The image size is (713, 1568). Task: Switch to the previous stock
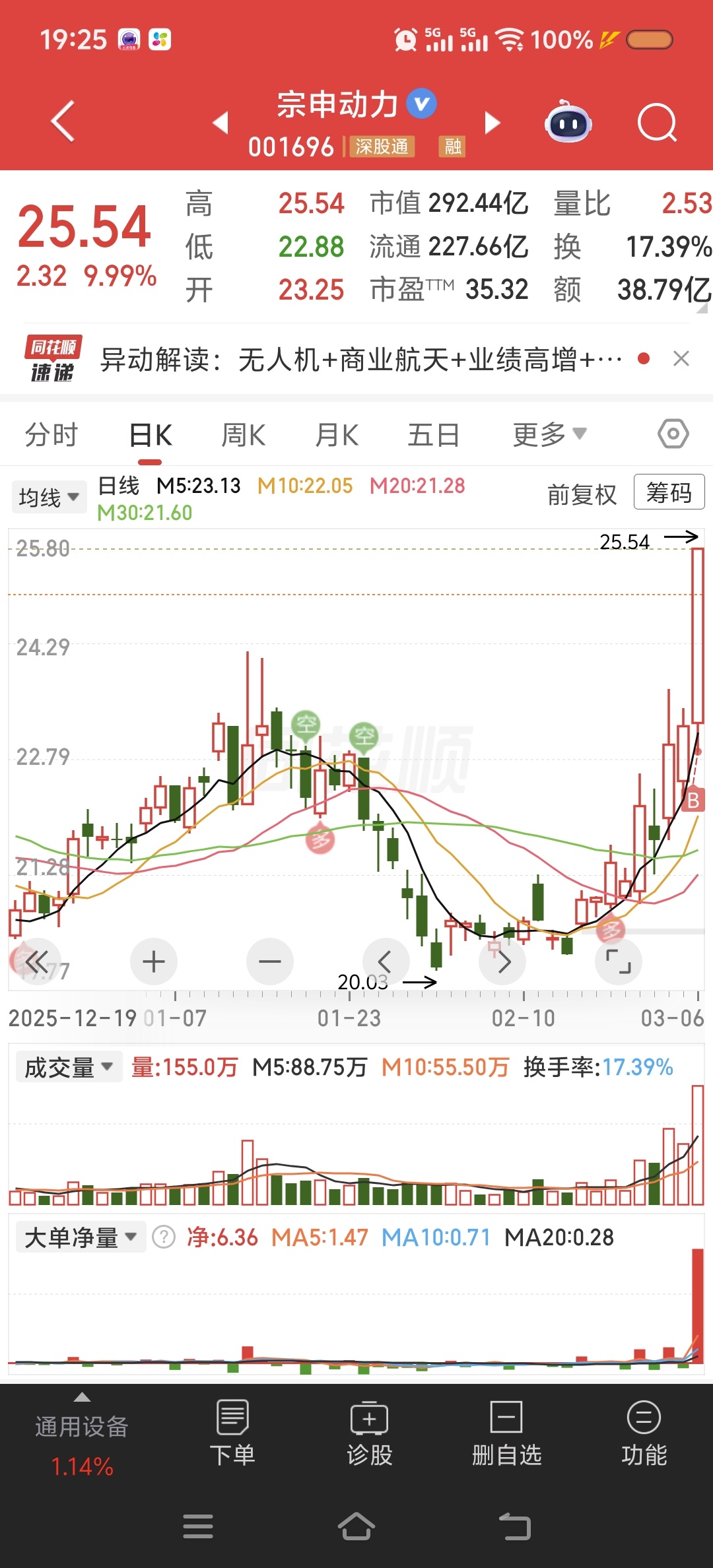tap(221, 123)
